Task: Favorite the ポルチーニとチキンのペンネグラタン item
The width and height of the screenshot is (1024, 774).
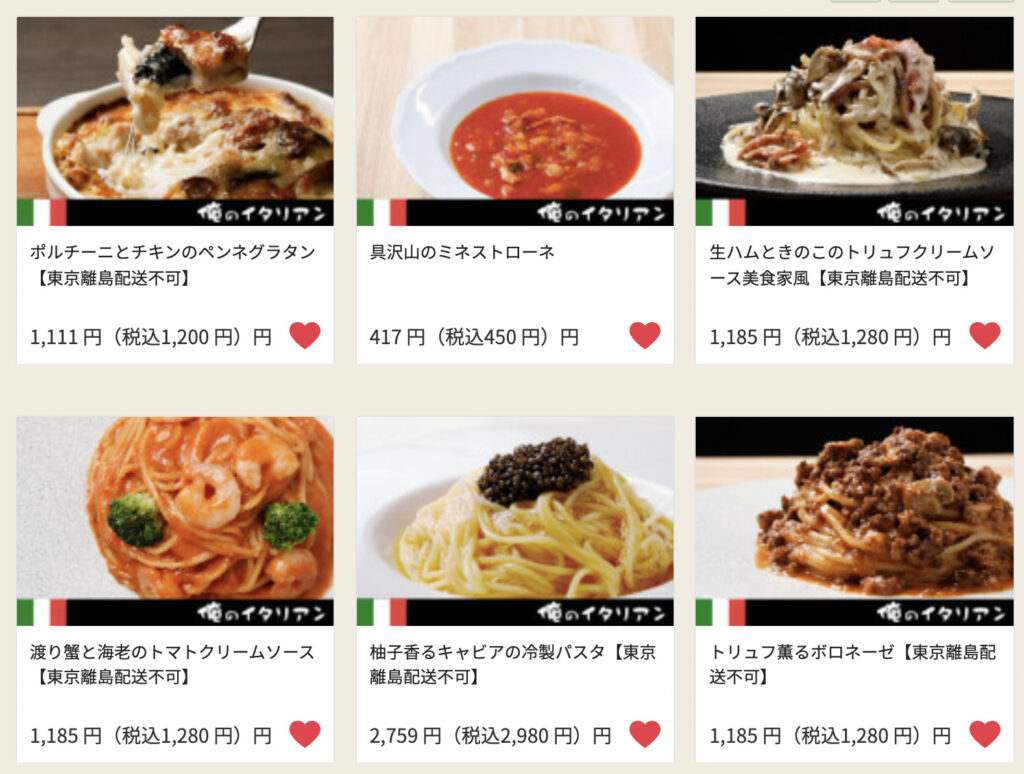Action: pyautogui.click(x=305, y=335)
